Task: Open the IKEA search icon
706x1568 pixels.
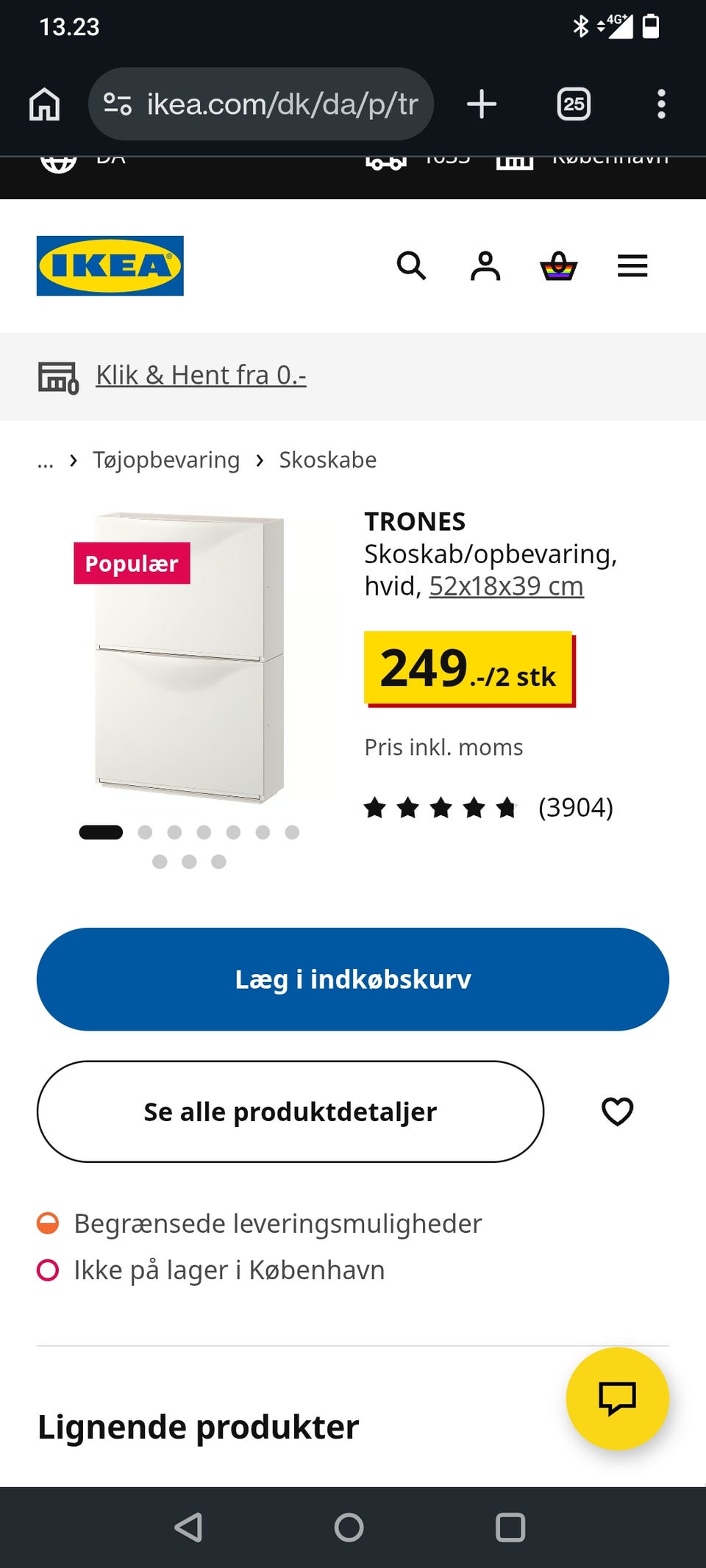Action: click(411, 265)
